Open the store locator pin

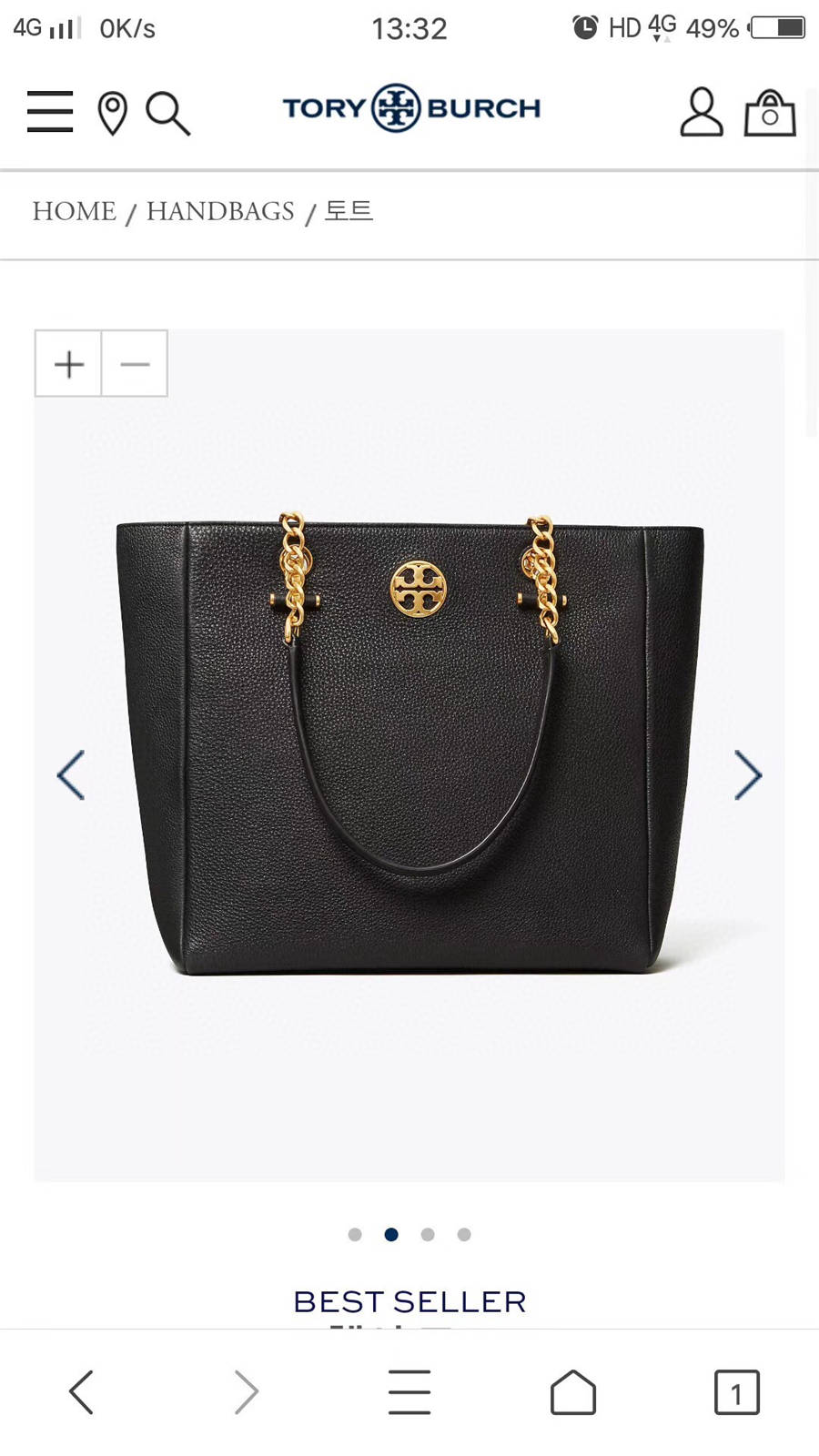pyautogui.click(x=112, y=114)
